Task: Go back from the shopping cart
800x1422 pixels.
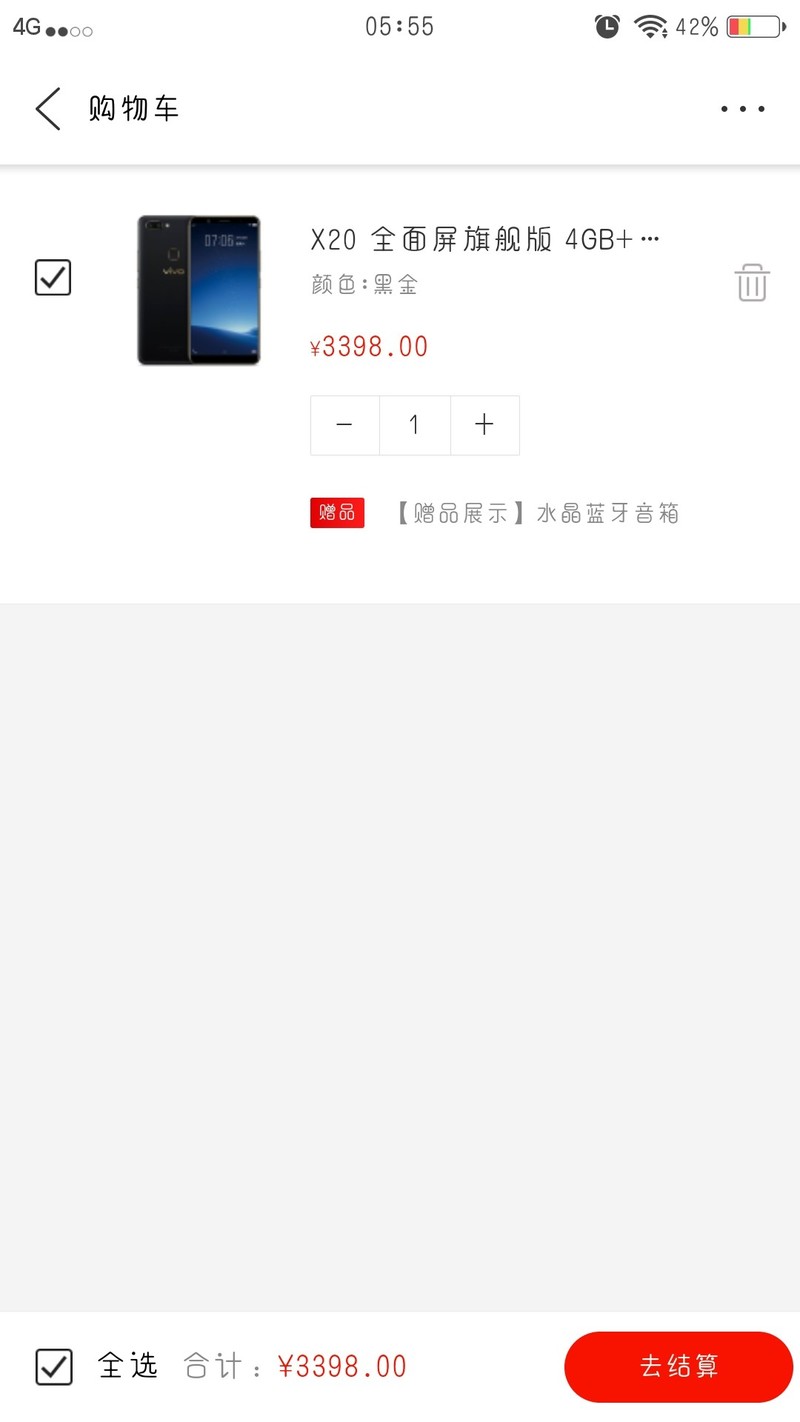Action: click(48, 108)
